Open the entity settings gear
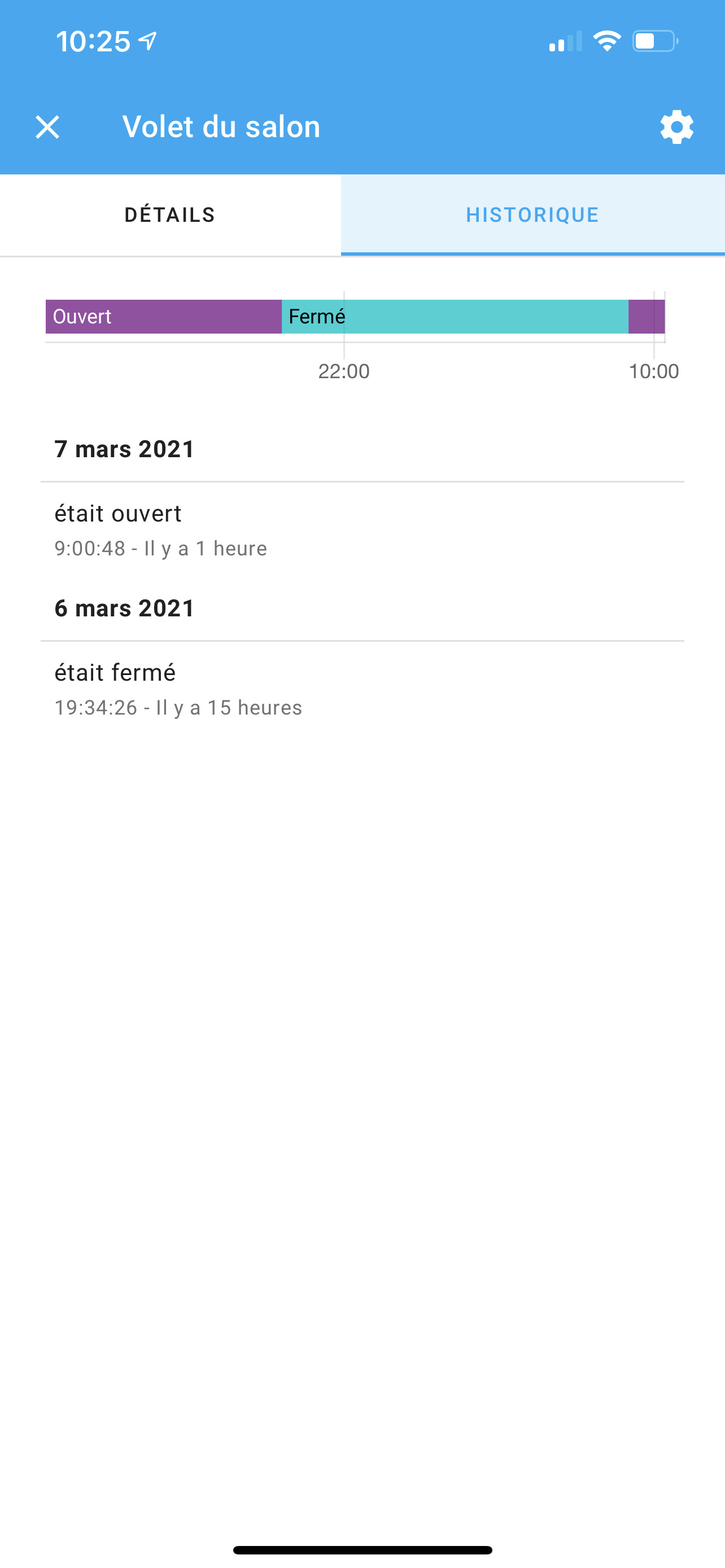Screen dimensions: 725x1568 point(676,127)
